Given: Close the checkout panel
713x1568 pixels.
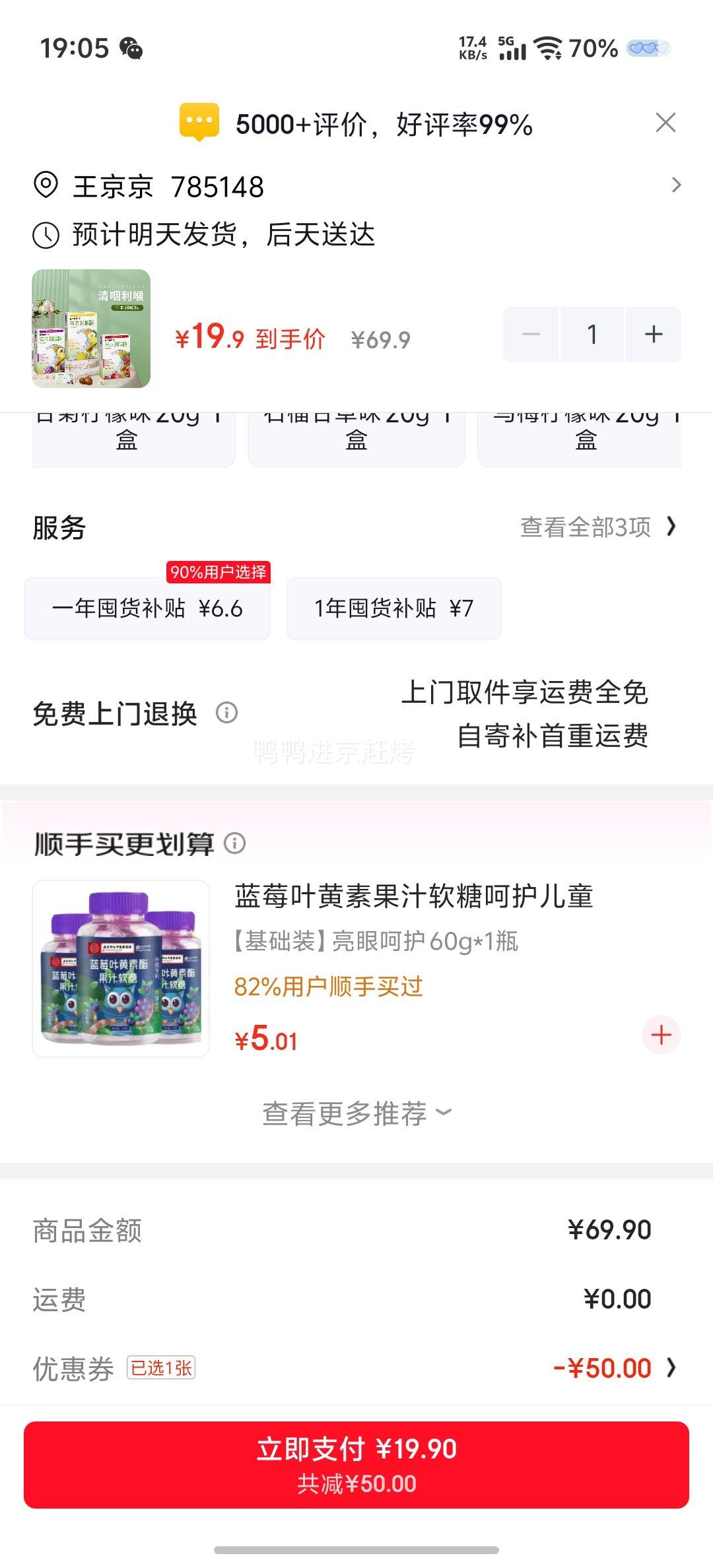Looking at the screenshot, I should coord(666,121).
